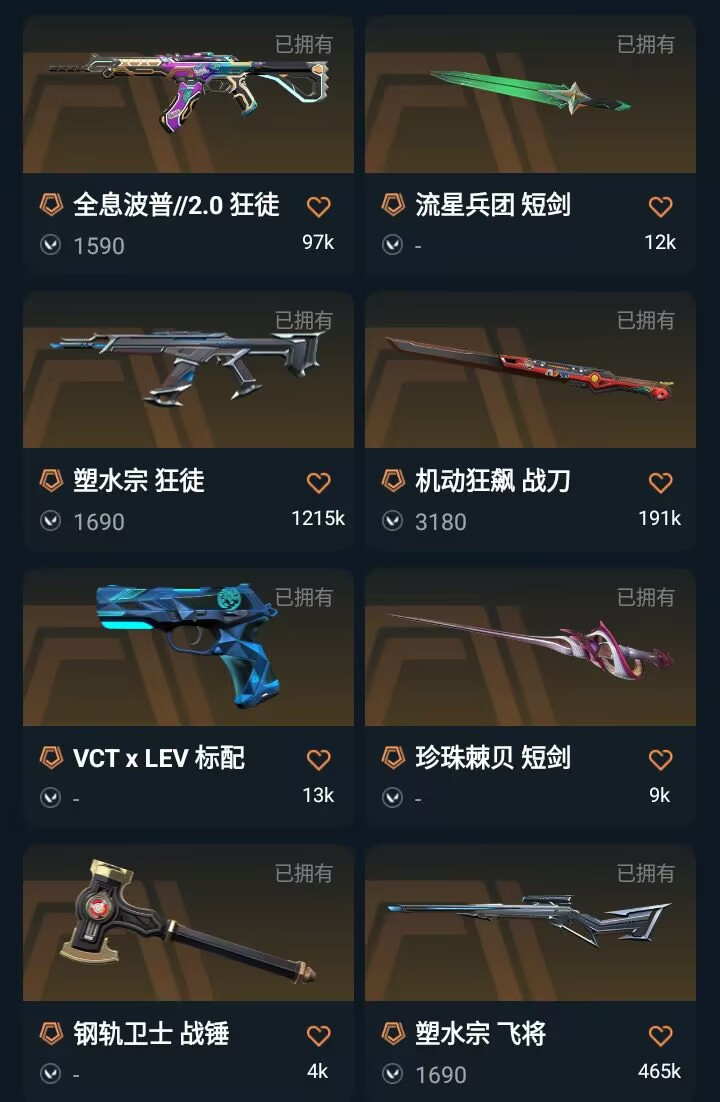Screen dimensions: 720x1102
Task: Favorite the 机动狂飙 战刀 skin
Action: point(660,483)
